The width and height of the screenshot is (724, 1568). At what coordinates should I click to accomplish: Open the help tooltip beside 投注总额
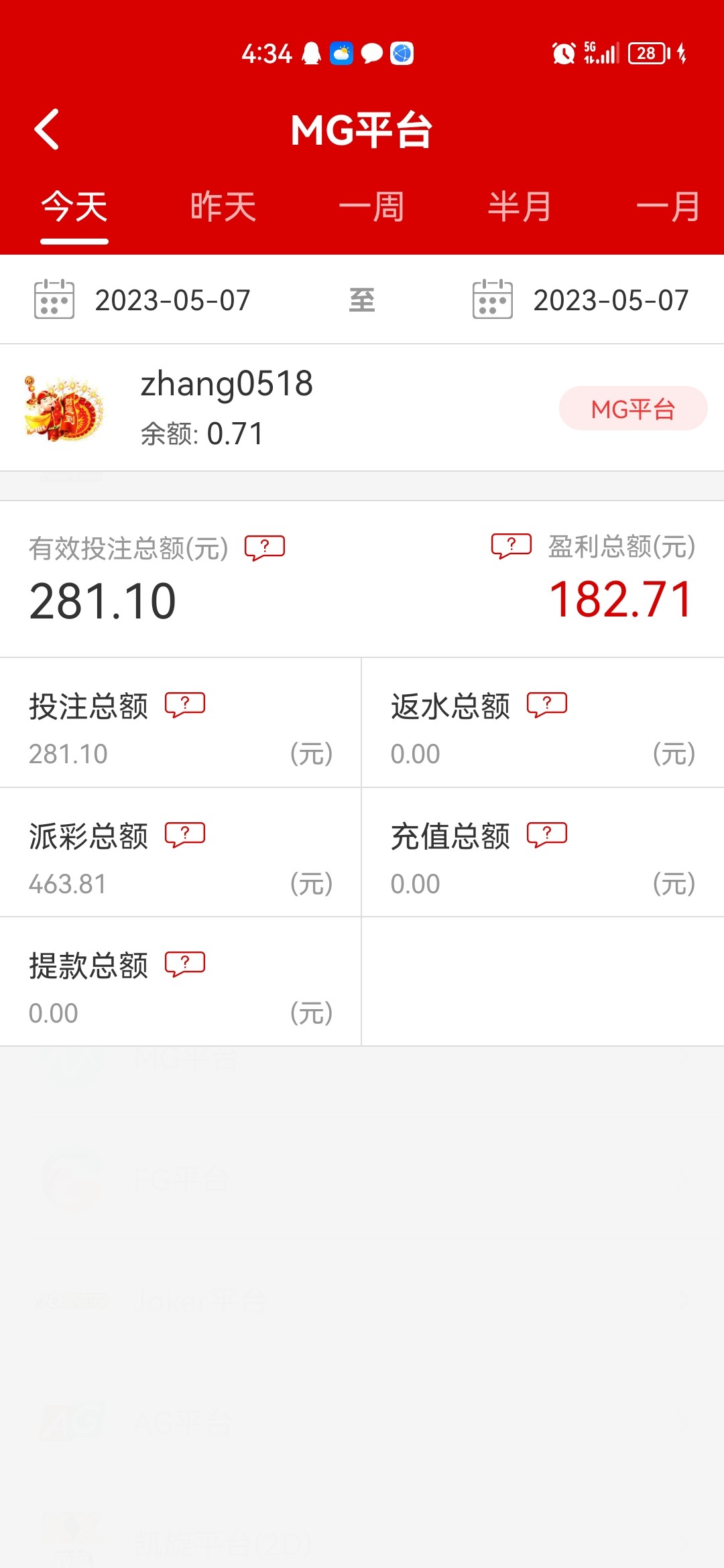pyautogui.click(x=185, y=704)
